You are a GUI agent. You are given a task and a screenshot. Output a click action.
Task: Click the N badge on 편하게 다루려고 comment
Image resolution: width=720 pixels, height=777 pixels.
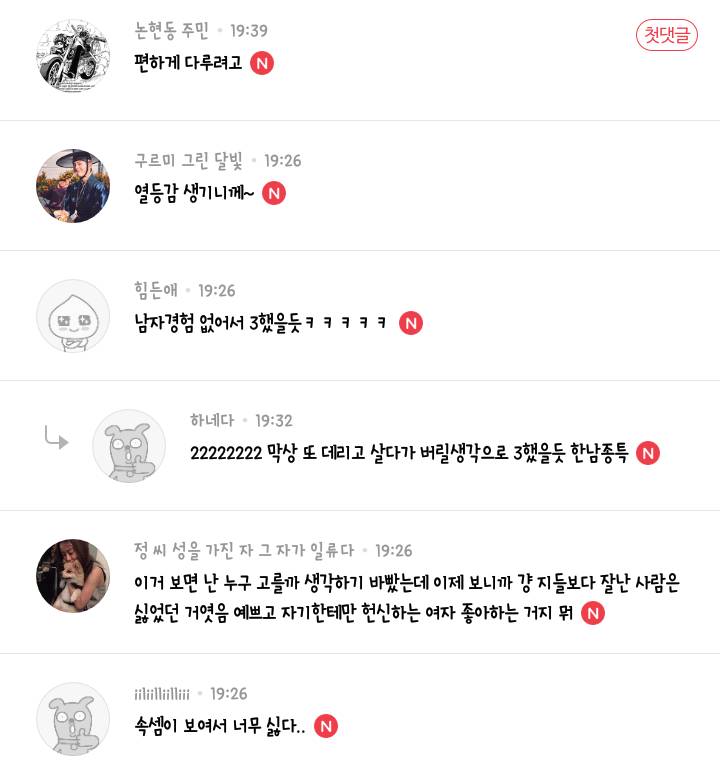coord(261,63)
